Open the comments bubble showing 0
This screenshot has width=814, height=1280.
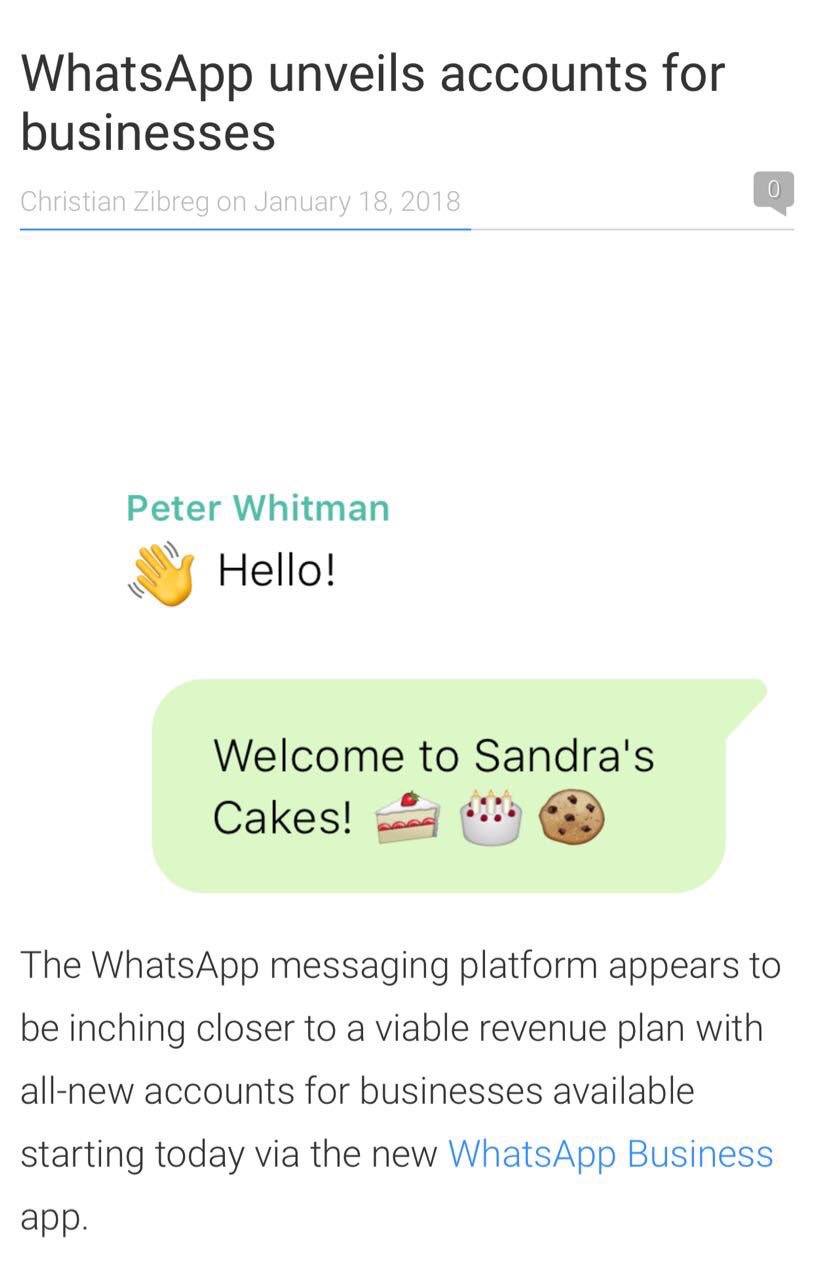click(x=773, y=191)
